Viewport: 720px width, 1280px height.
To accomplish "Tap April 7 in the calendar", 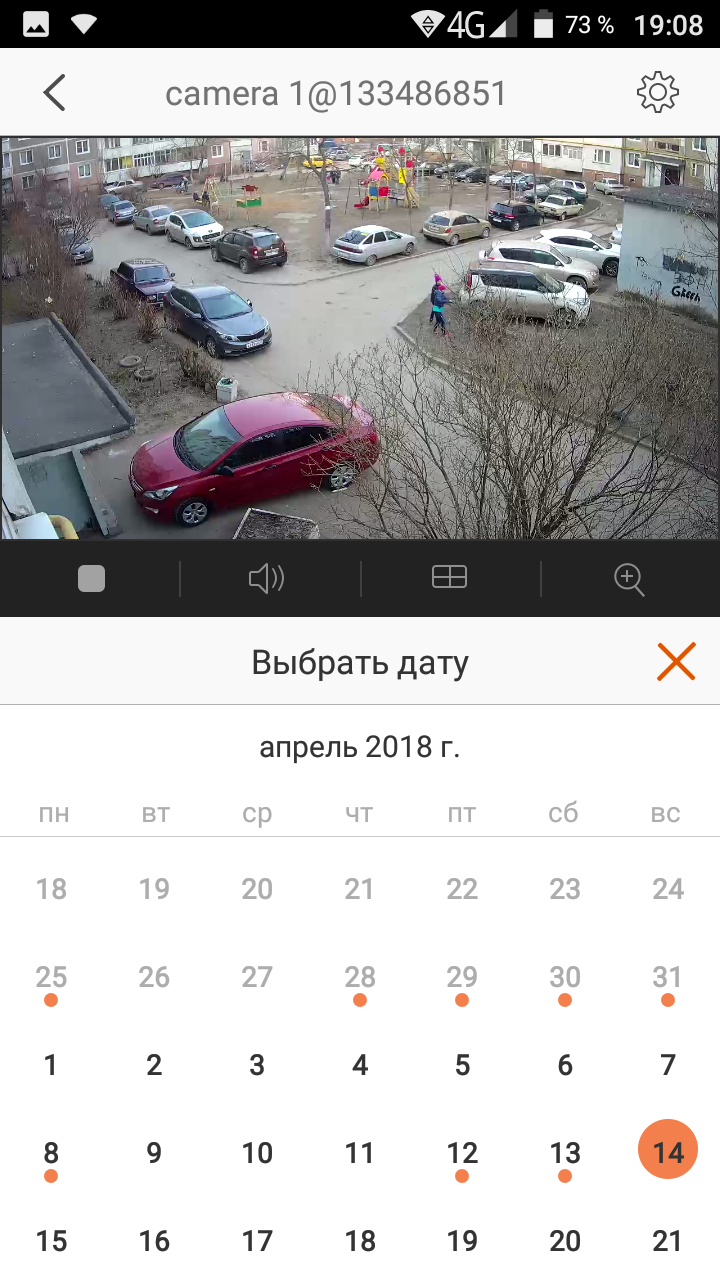I will [667, 1066].
